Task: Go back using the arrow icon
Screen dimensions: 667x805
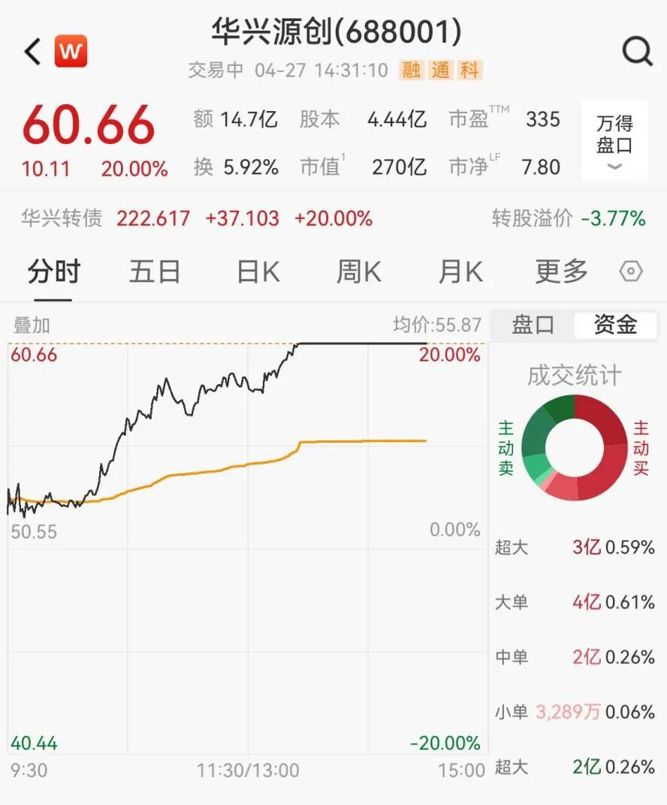Action: coord(32,51)
